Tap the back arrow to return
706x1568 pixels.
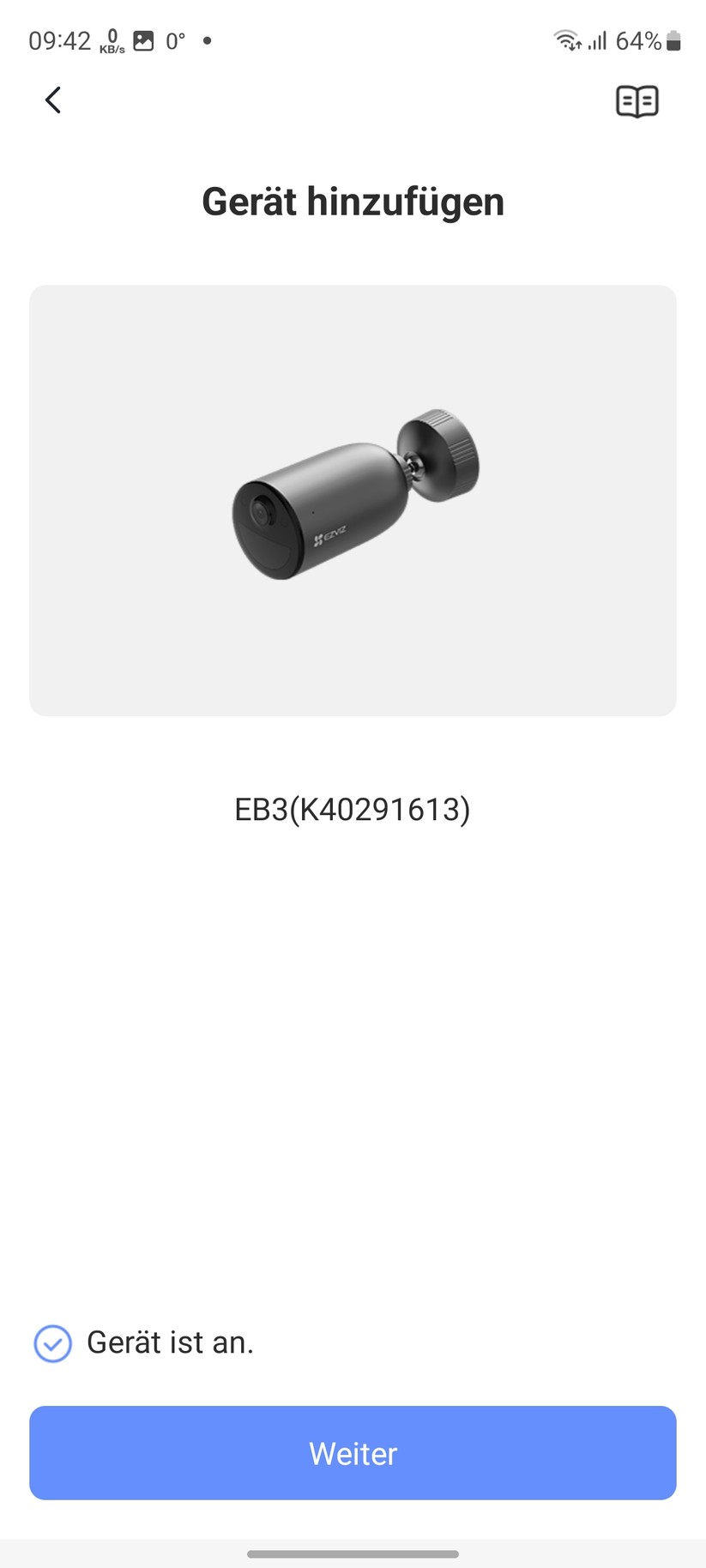pos(52,100)
